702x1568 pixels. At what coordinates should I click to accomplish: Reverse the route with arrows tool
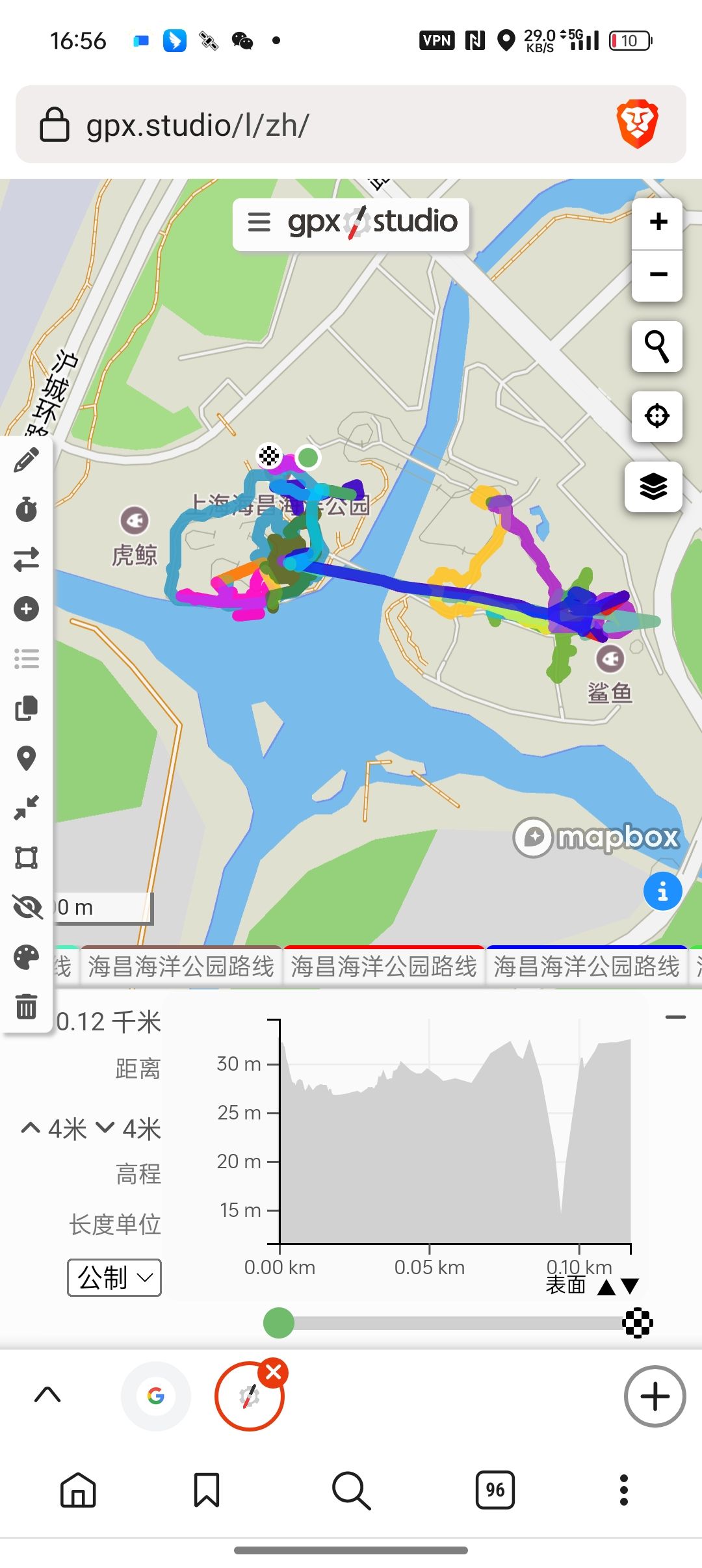pos(26,559)
